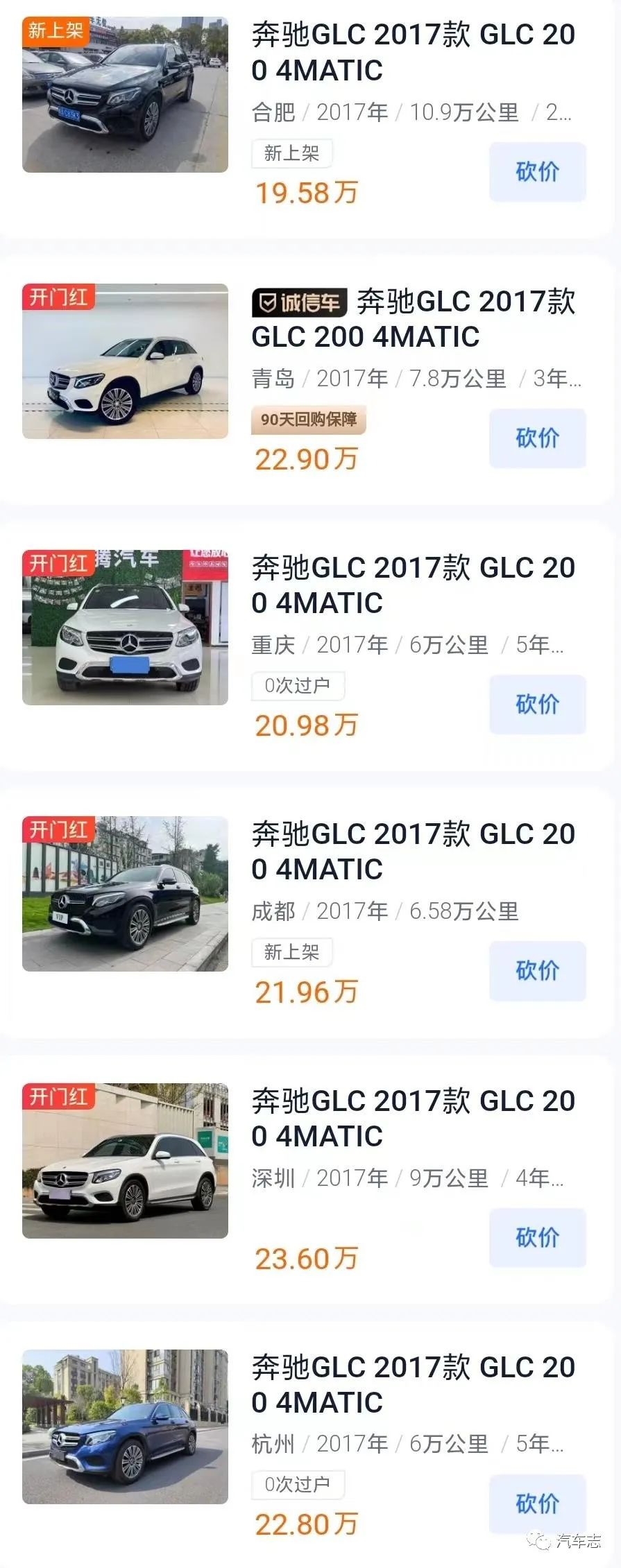Open the 深圳 GLC listing priced 23.60万
Screen dimensions: 621x1568
tap(413, 1118)
